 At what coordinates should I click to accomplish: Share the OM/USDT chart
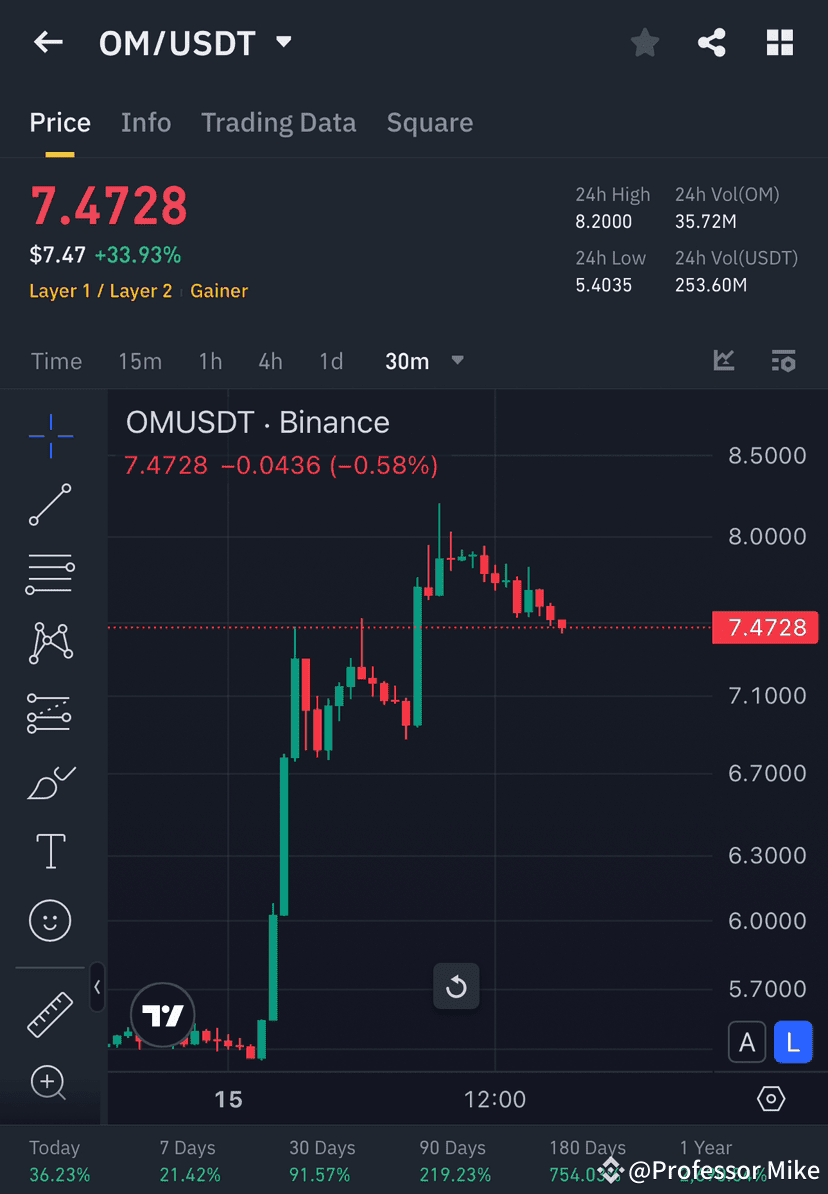[x=712, y=42]
